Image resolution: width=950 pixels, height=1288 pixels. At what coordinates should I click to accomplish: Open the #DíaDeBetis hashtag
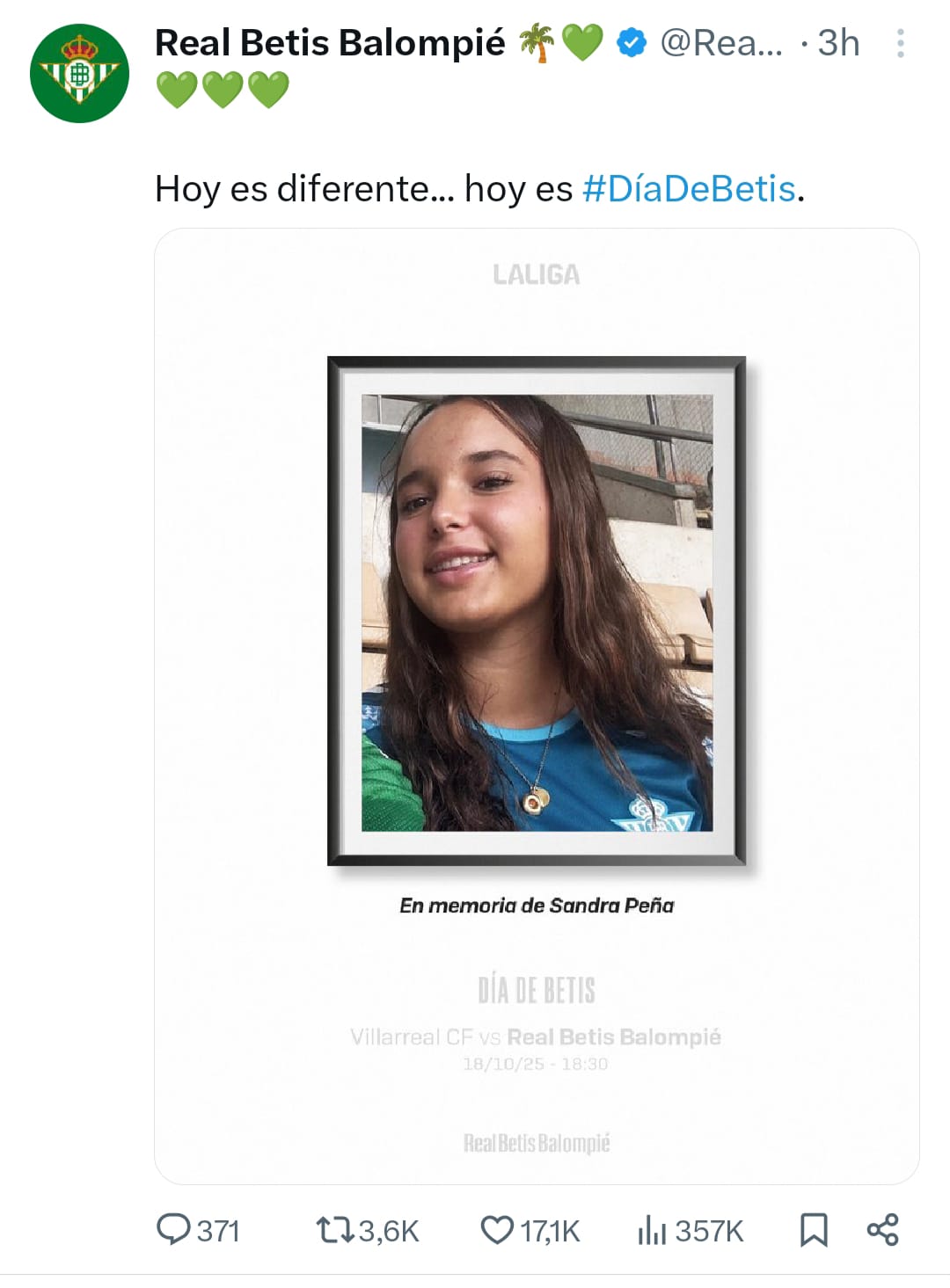[x=689, y=189]
